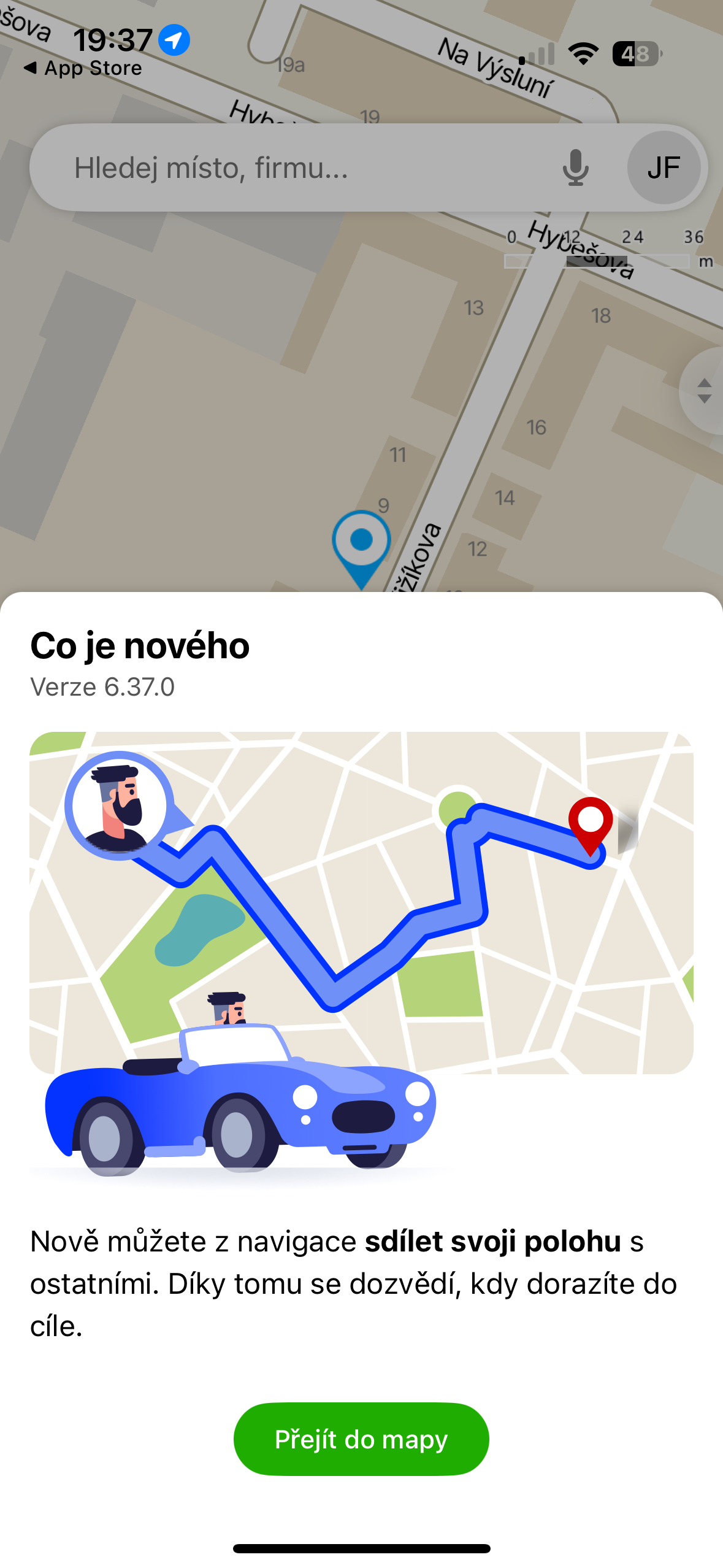The width and height of the screenshot is (723, 1568).
Task: Open the JF profile avatar
Action: 664,167
